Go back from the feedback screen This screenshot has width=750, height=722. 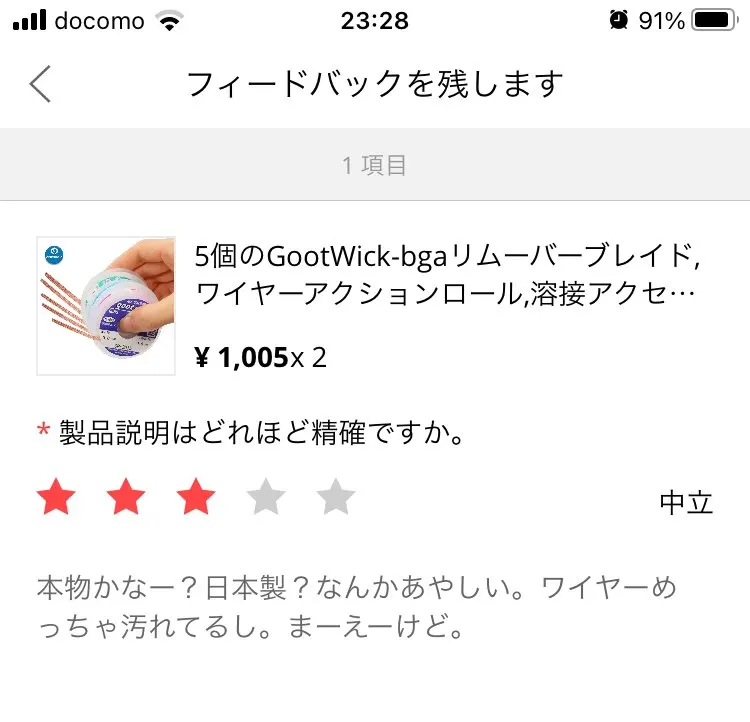point(40,84)
